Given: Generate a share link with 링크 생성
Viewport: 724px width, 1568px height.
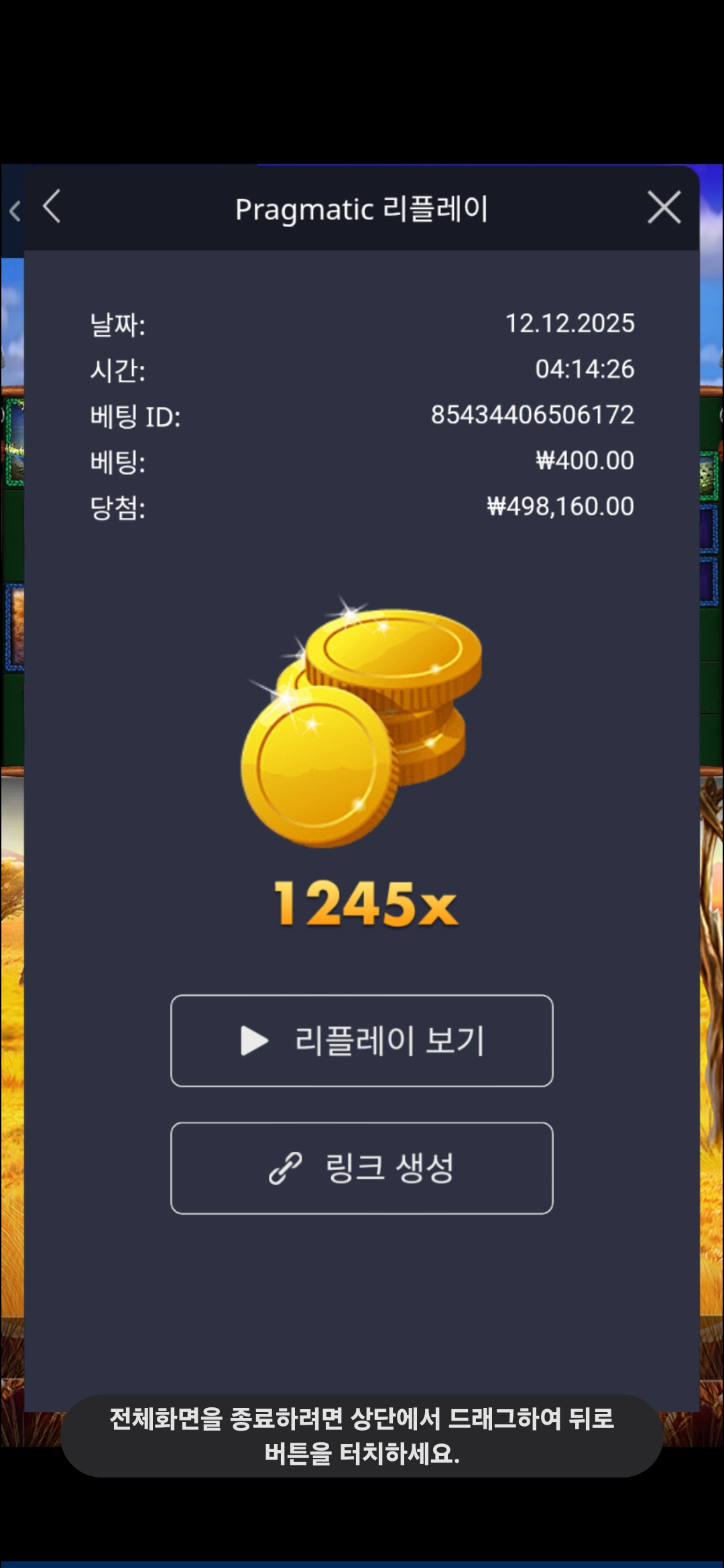Looking at the screenshot, I should point(362,1168).
